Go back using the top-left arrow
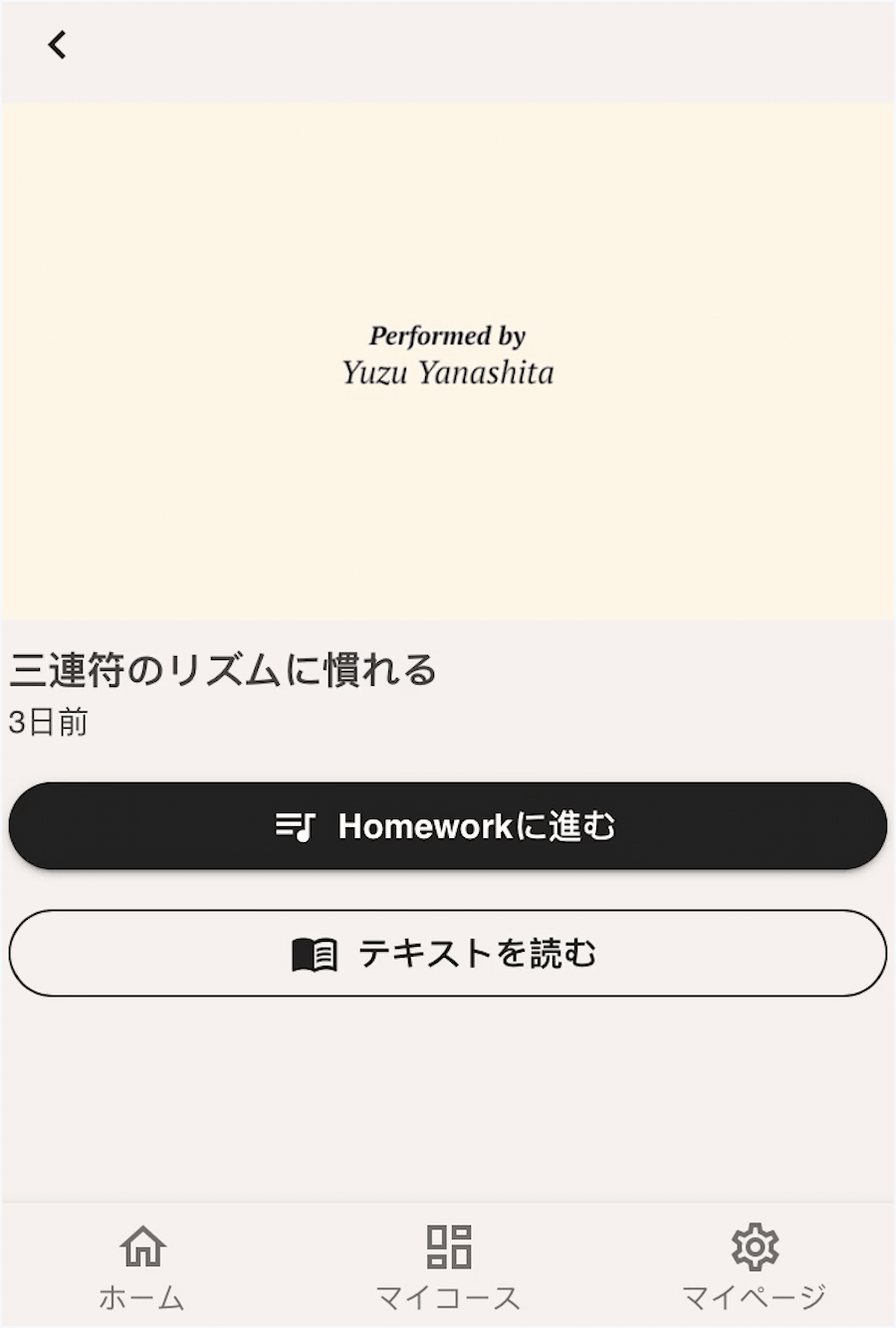Image resolution: width=896 pixels, height=1328 pixels. [x=58, y=45]
